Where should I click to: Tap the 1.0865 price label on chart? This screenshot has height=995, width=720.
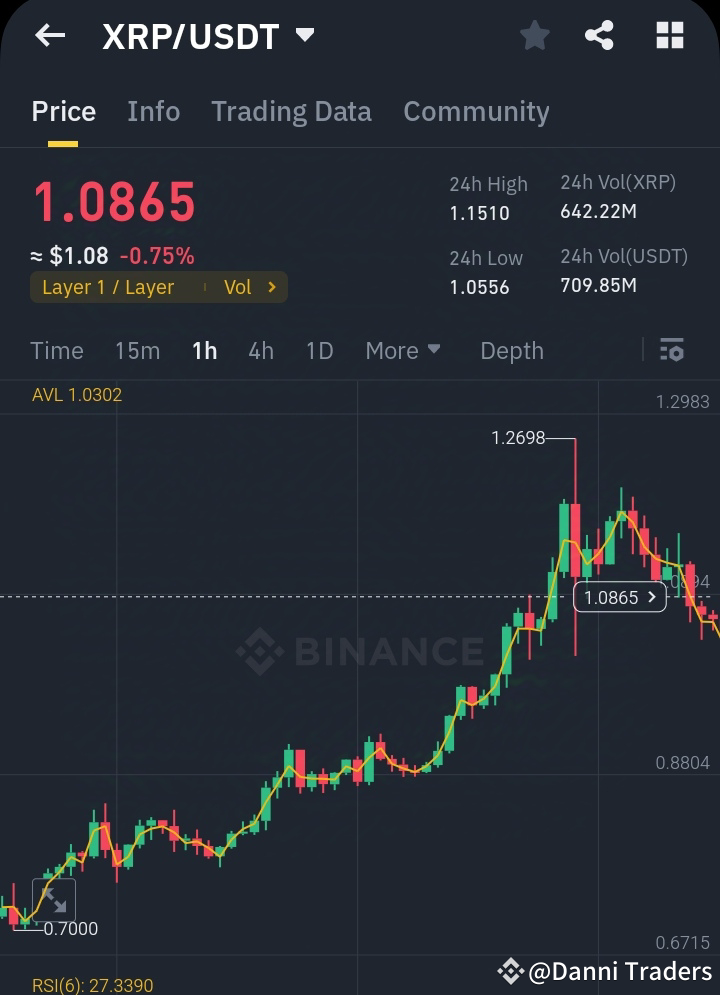619,597
